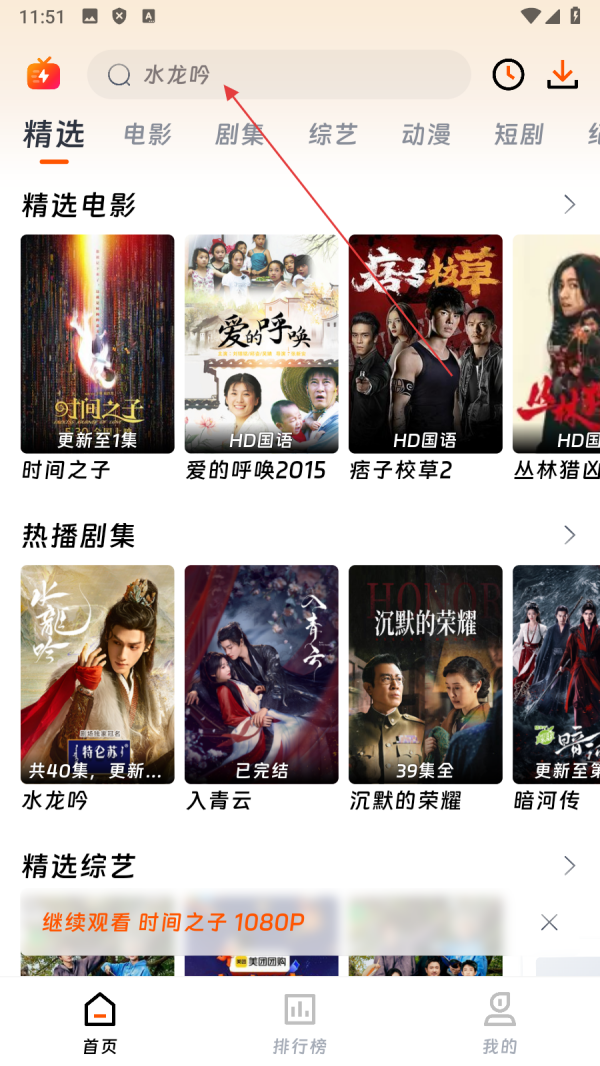Image resolution: width=600 pixels, height=1066 pixels.
Task: Expand the 热播剧集 section arrow
Action: pos(569,535)
